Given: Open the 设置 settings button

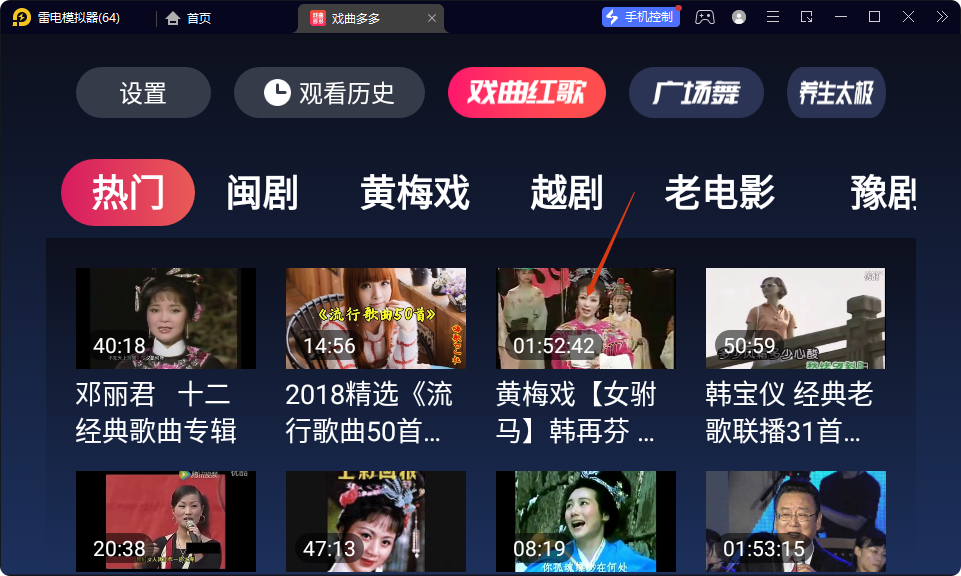Looking at the screenshot, I should [x=143, y=93].
